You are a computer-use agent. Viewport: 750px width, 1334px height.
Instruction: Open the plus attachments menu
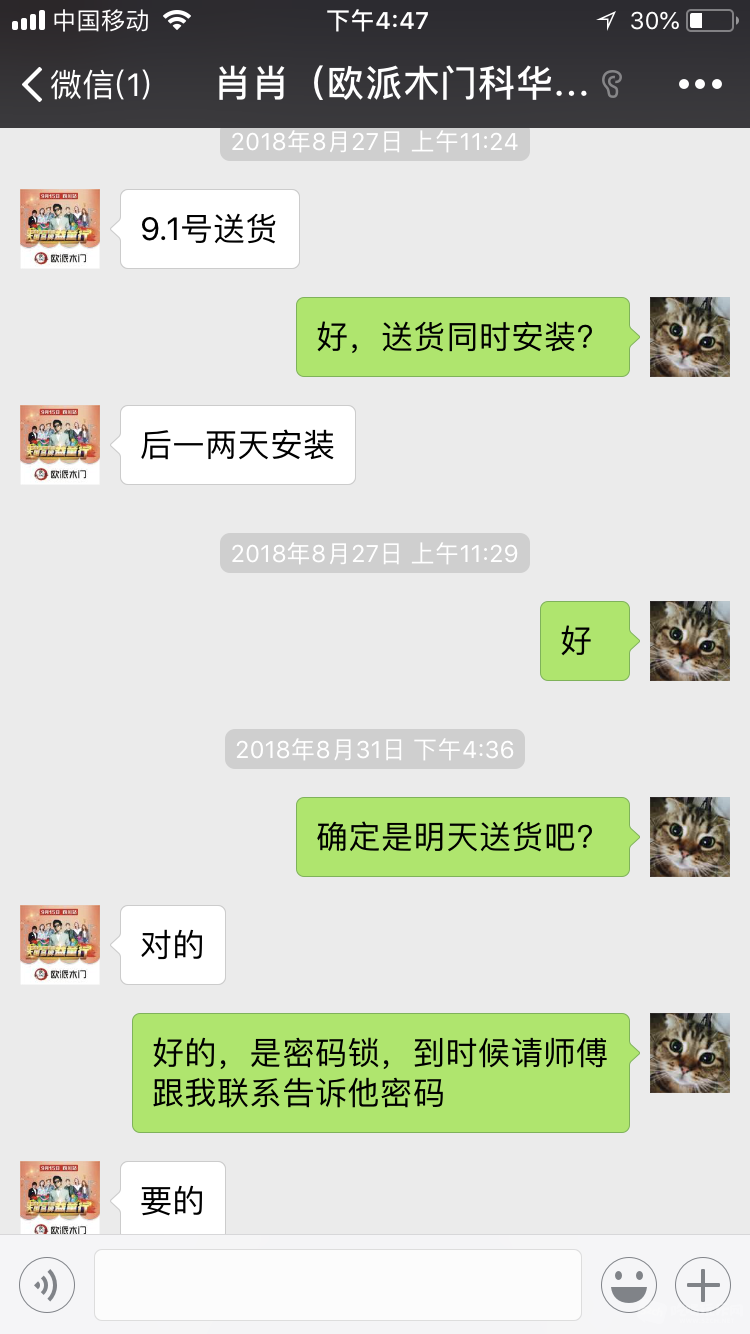click(703, 1285)
